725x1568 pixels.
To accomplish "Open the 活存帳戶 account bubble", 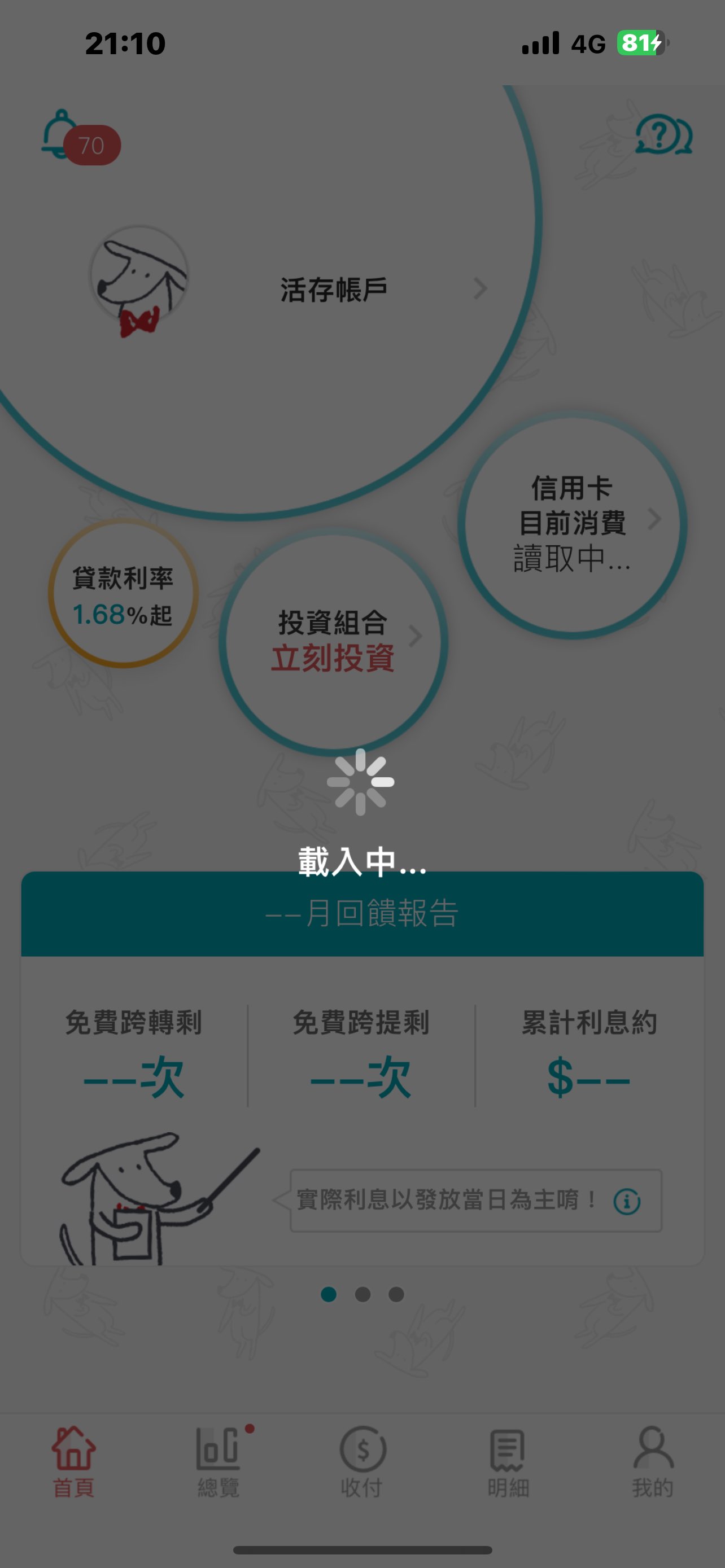I will pos(334,289).
